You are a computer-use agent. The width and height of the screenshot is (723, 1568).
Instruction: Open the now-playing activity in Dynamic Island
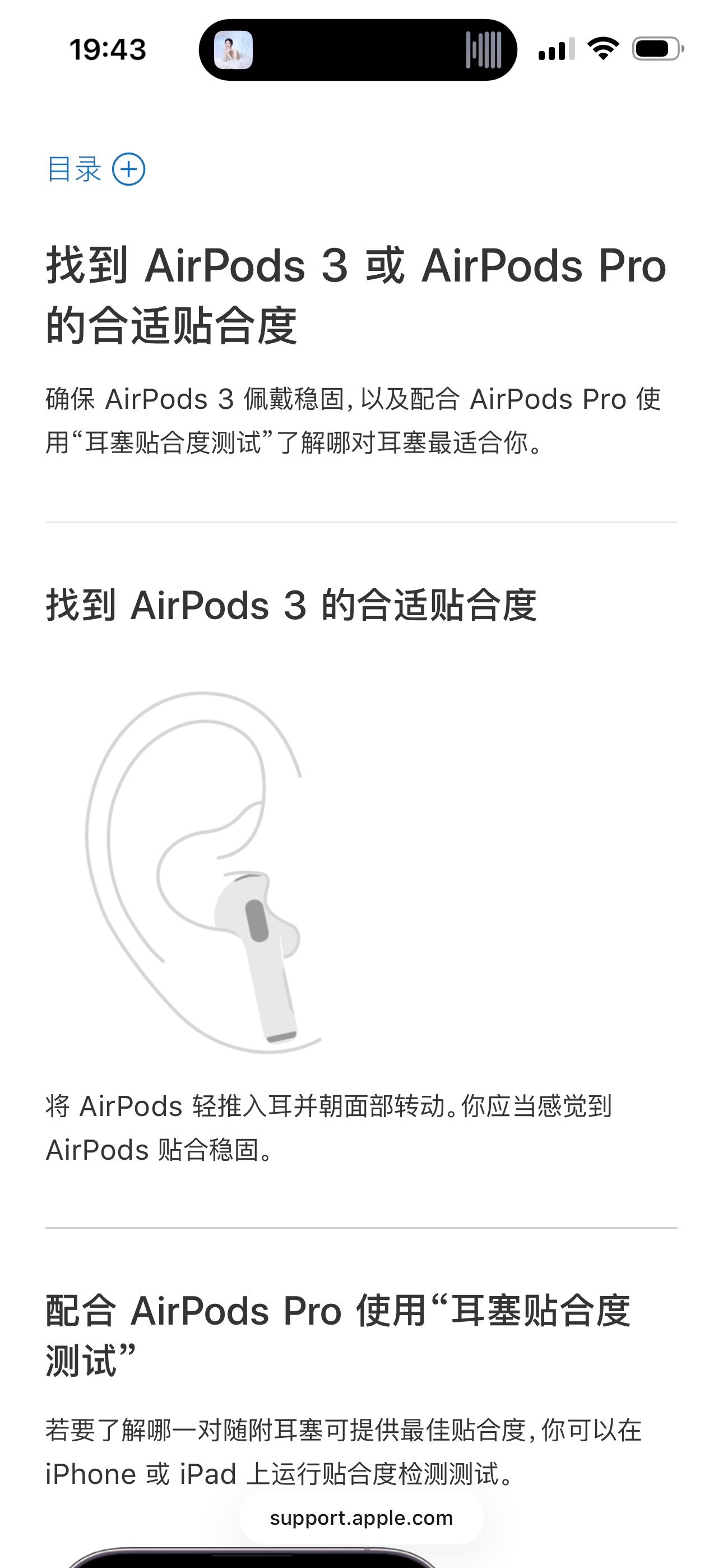pyautogui.click(x=358, y=50)
